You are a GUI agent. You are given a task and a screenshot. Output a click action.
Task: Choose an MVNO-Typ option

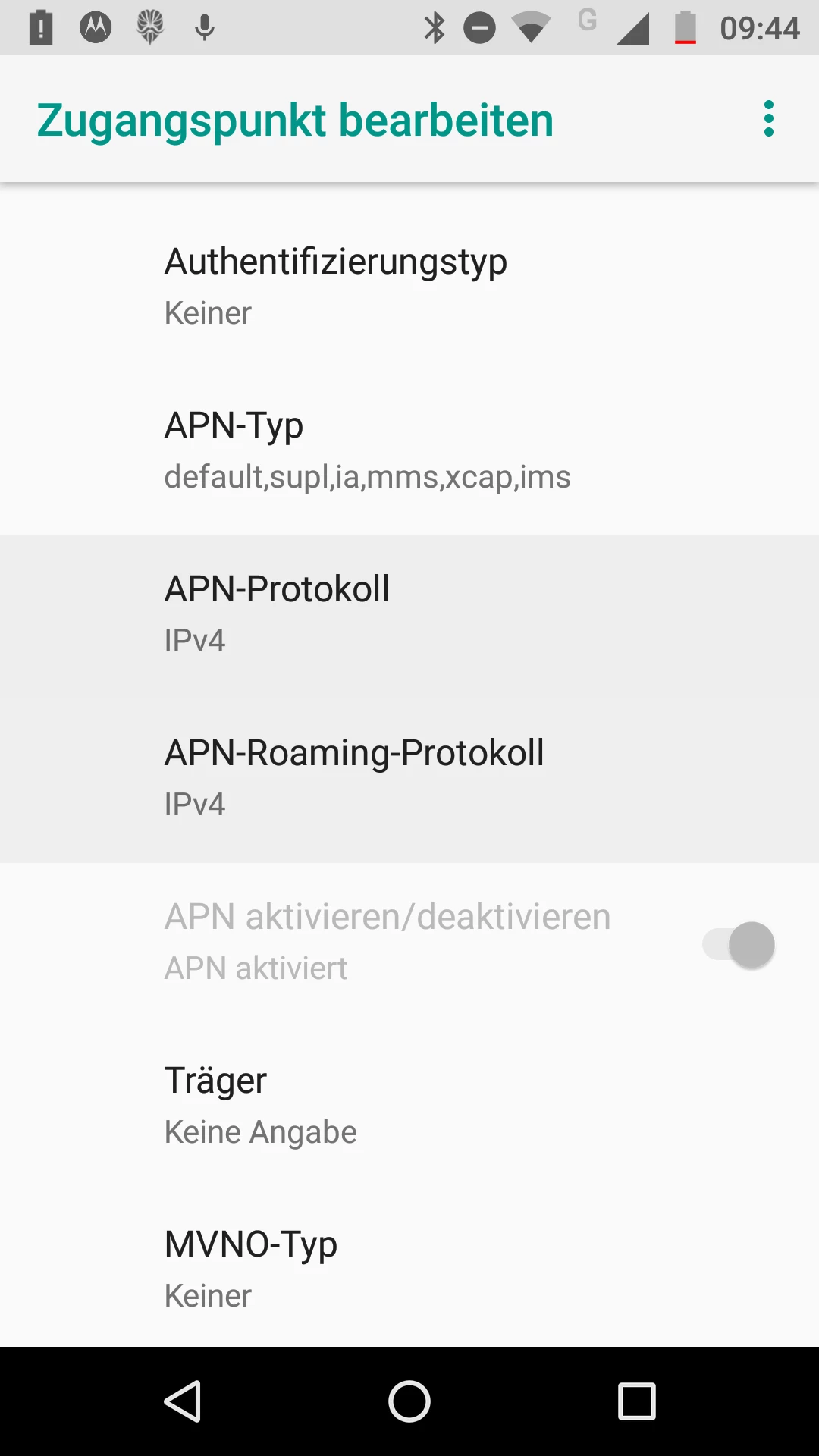click(409, 1268)
